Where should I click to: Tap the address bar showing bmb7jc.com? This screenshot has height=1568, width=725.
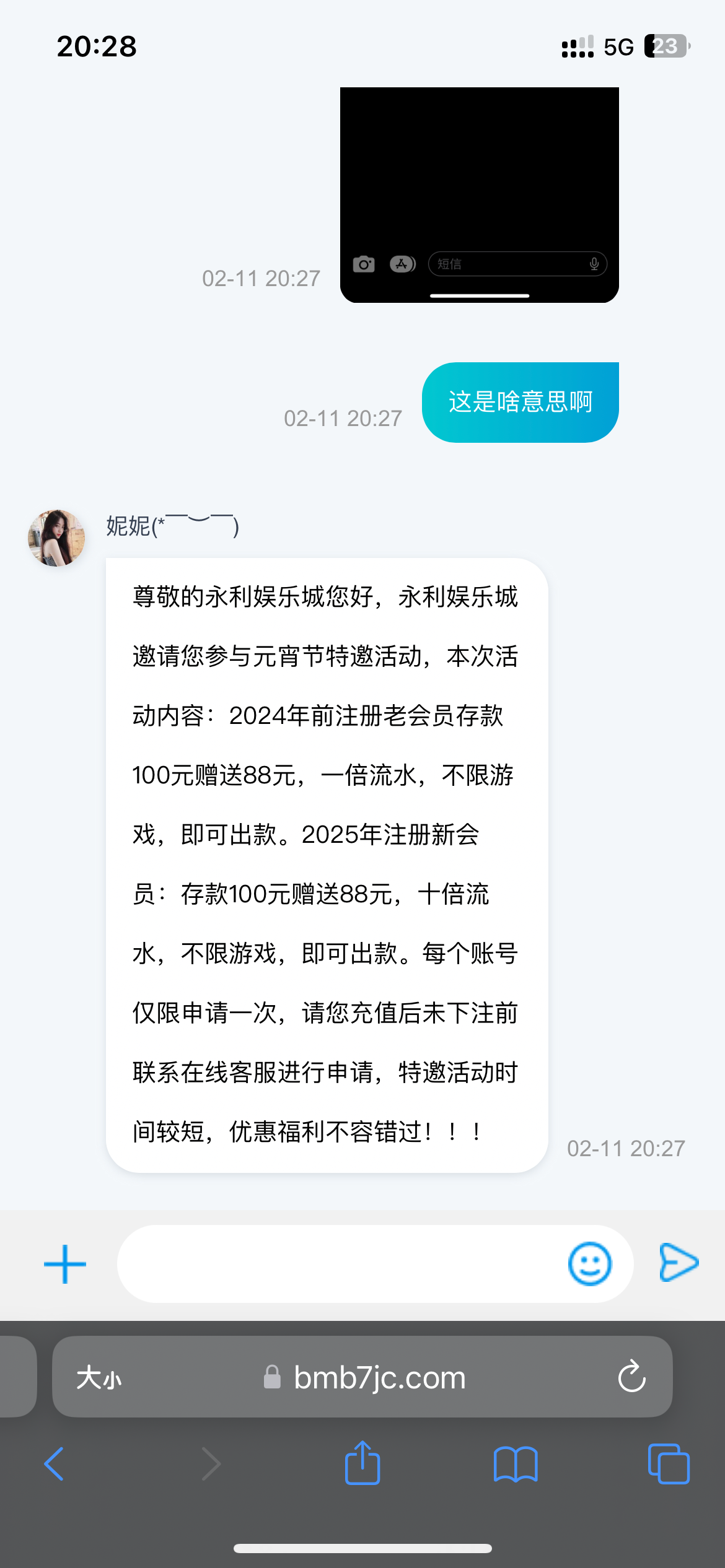click(378, 1377)
